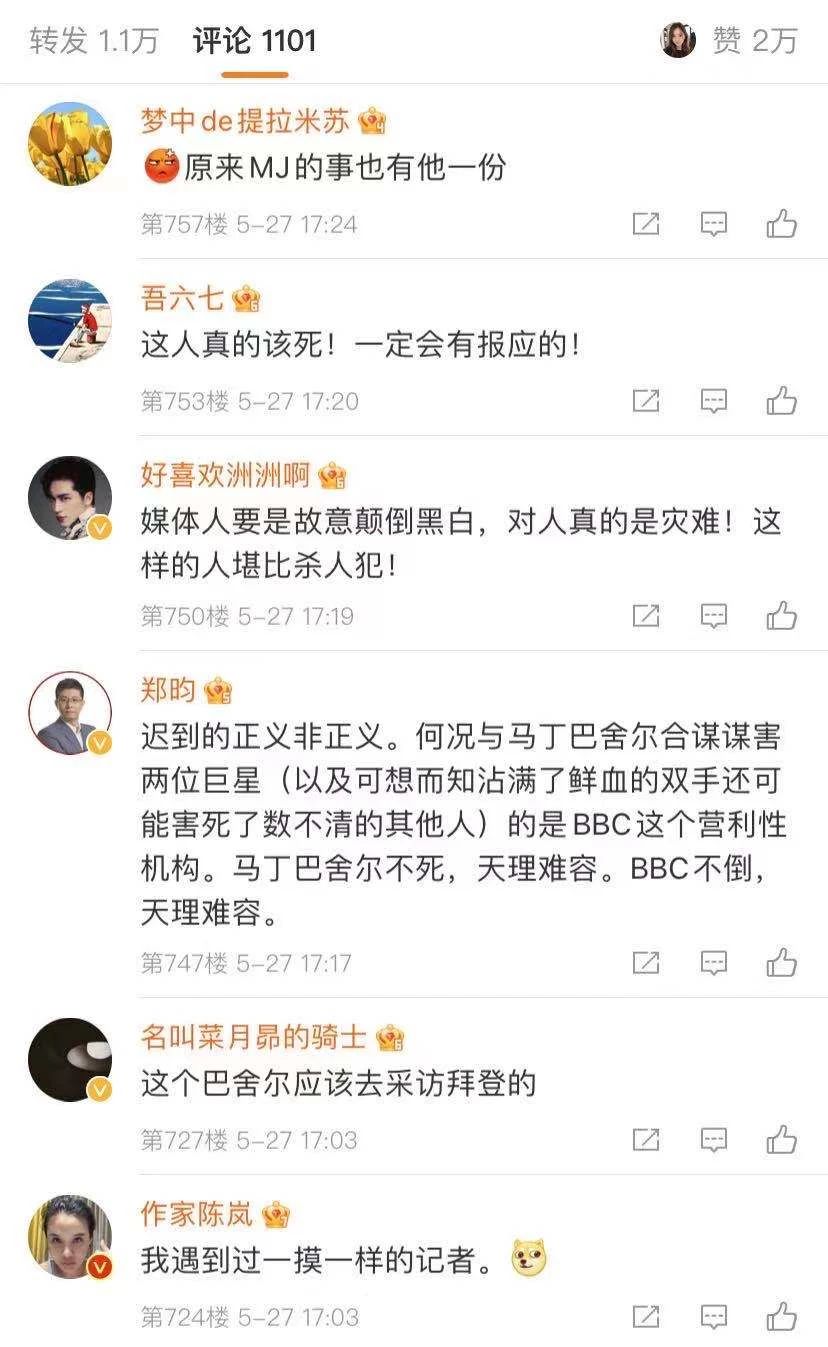The width and height of the screenshot is (828, 1347).
Task: Like the comment by 吾六七
Action: [781, 401]
